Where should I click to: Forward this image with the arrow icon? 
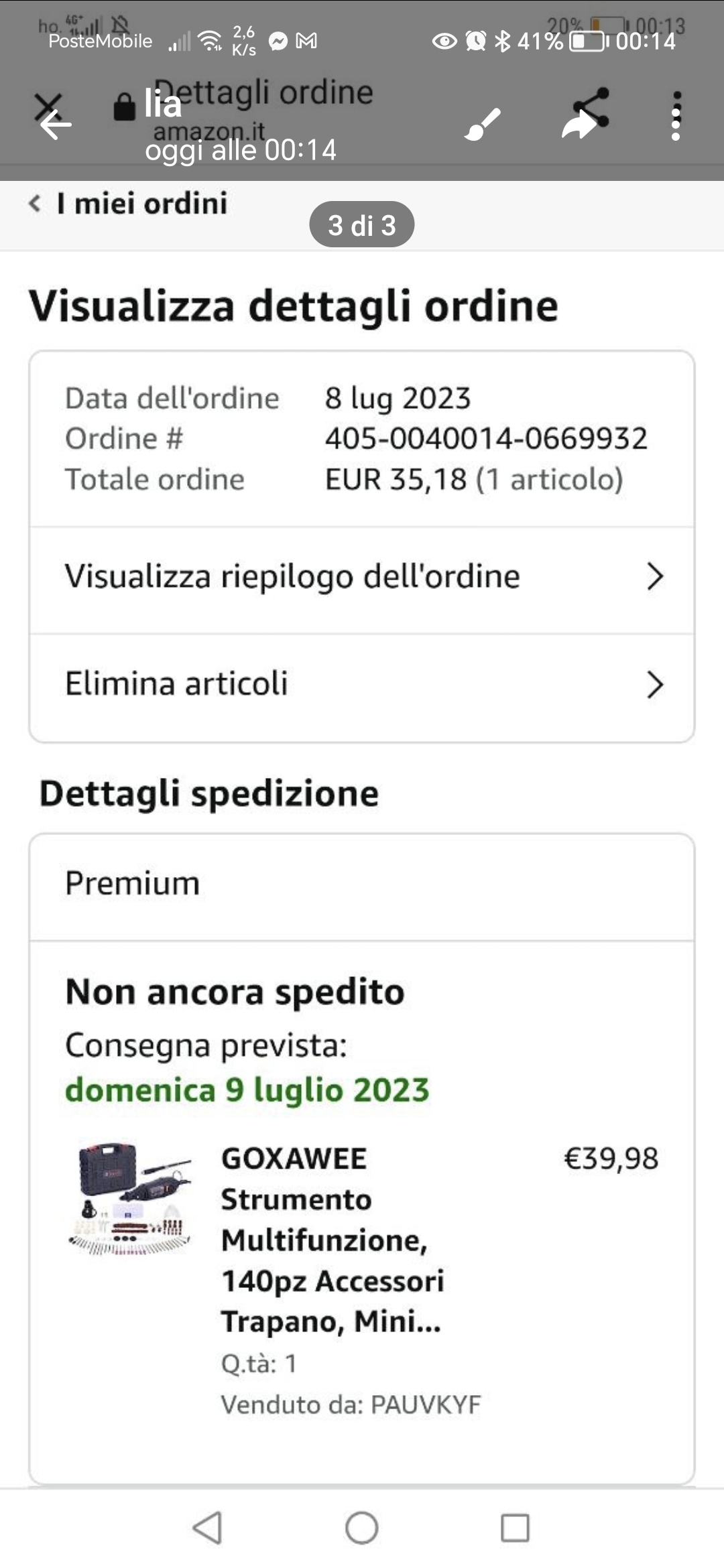point(581,125)
